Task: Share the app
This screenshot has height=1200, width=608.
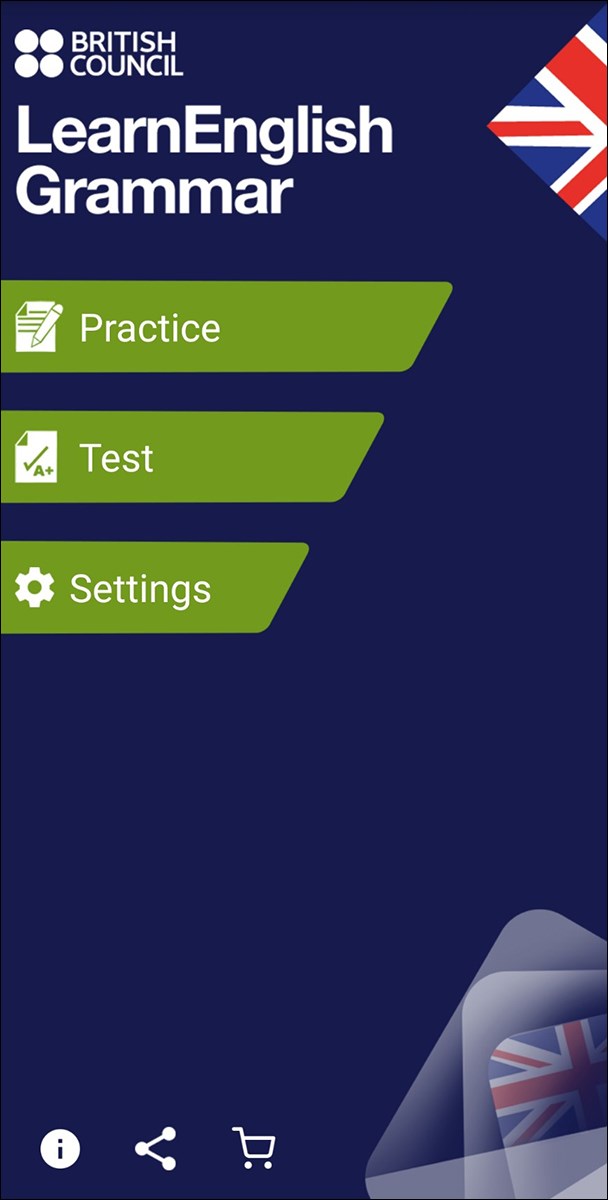Action: (x=156, y=1149)
